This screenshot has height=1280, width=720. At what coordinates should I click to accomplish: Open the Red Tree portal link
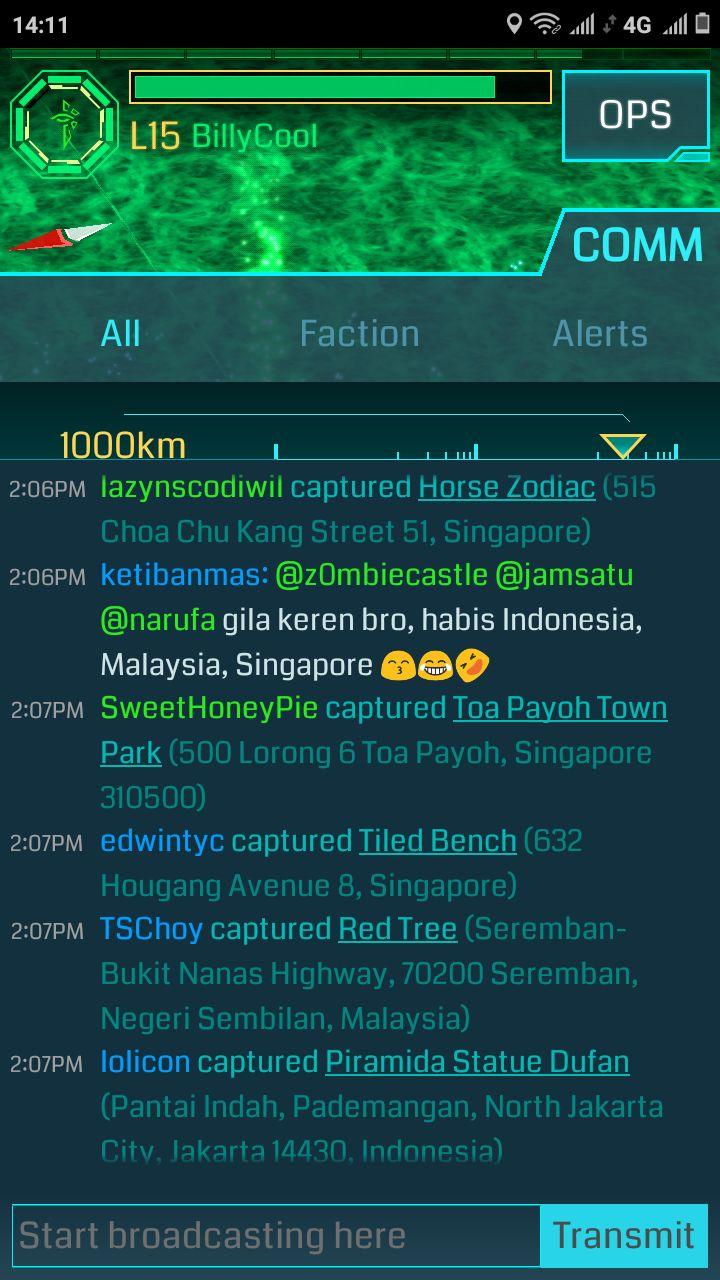pyautogui.click(x=397, y=929)
